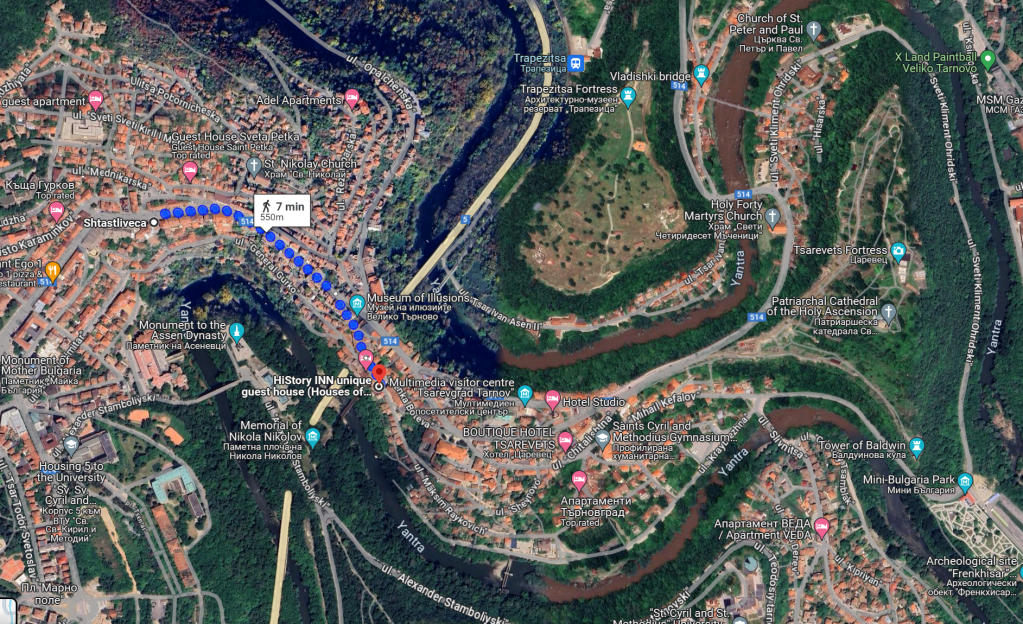Open Mini-Bulgaria Park marker

pos(965,481)
